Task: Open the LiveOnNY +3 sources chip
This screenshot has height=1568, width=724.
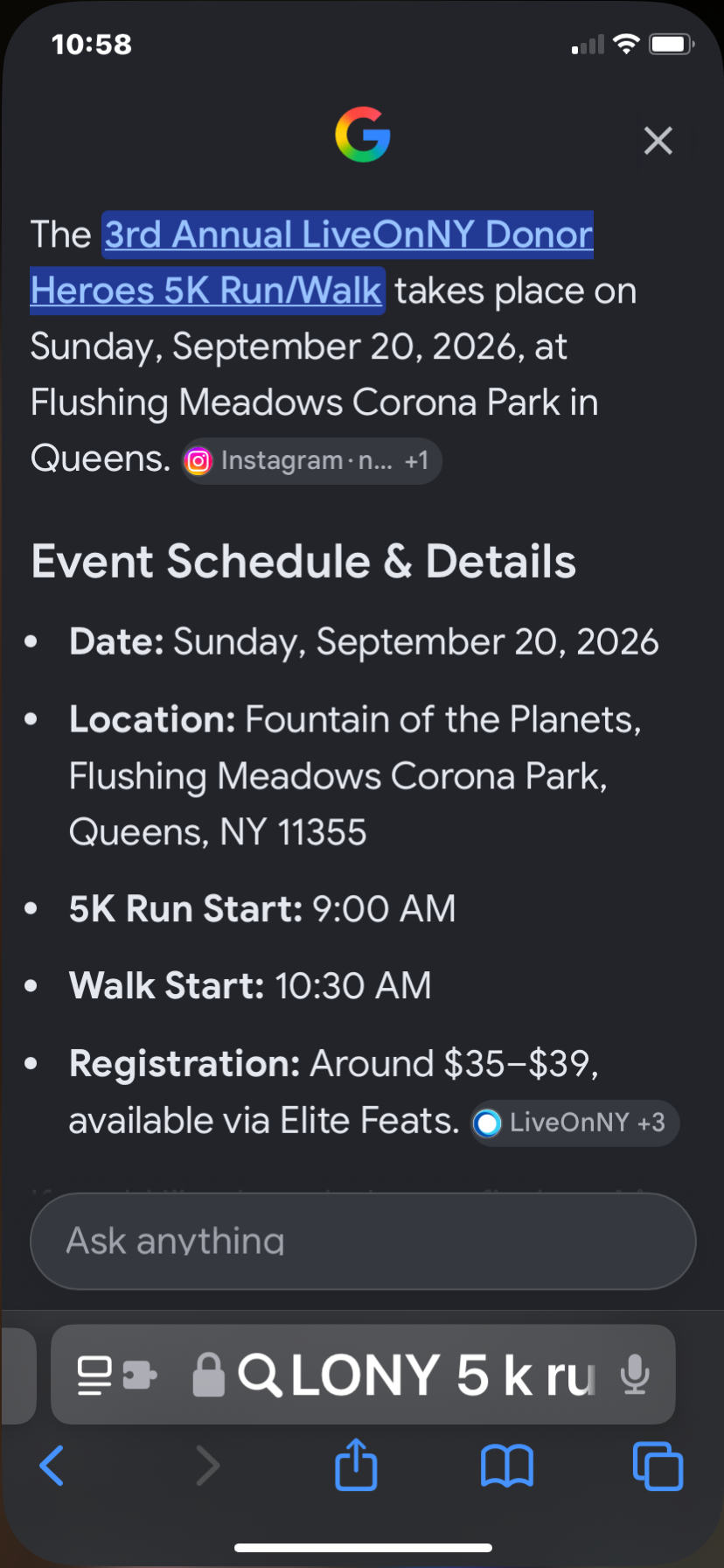Action: (x=575, y=1123)
